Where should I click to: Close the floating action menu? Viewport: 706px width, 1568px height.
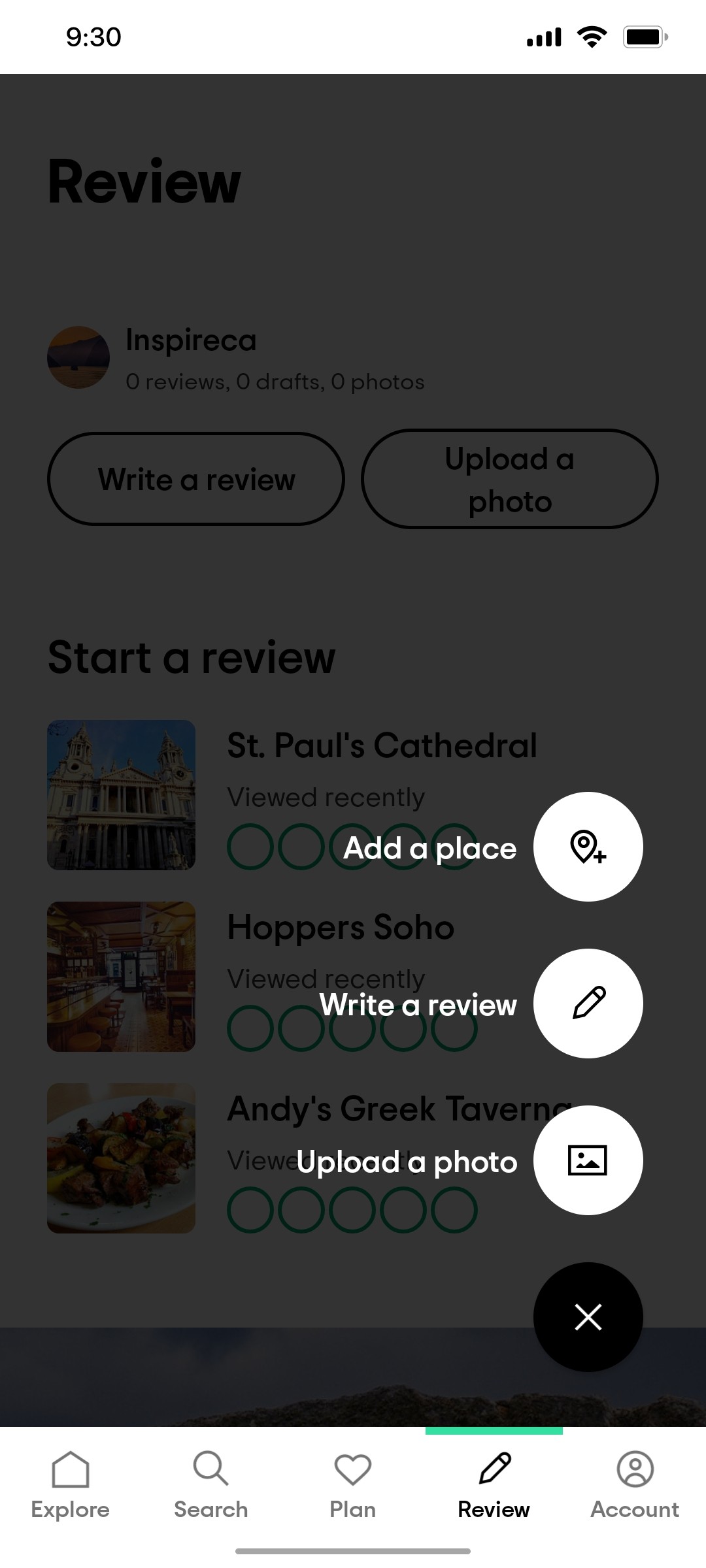[588, 1317]
